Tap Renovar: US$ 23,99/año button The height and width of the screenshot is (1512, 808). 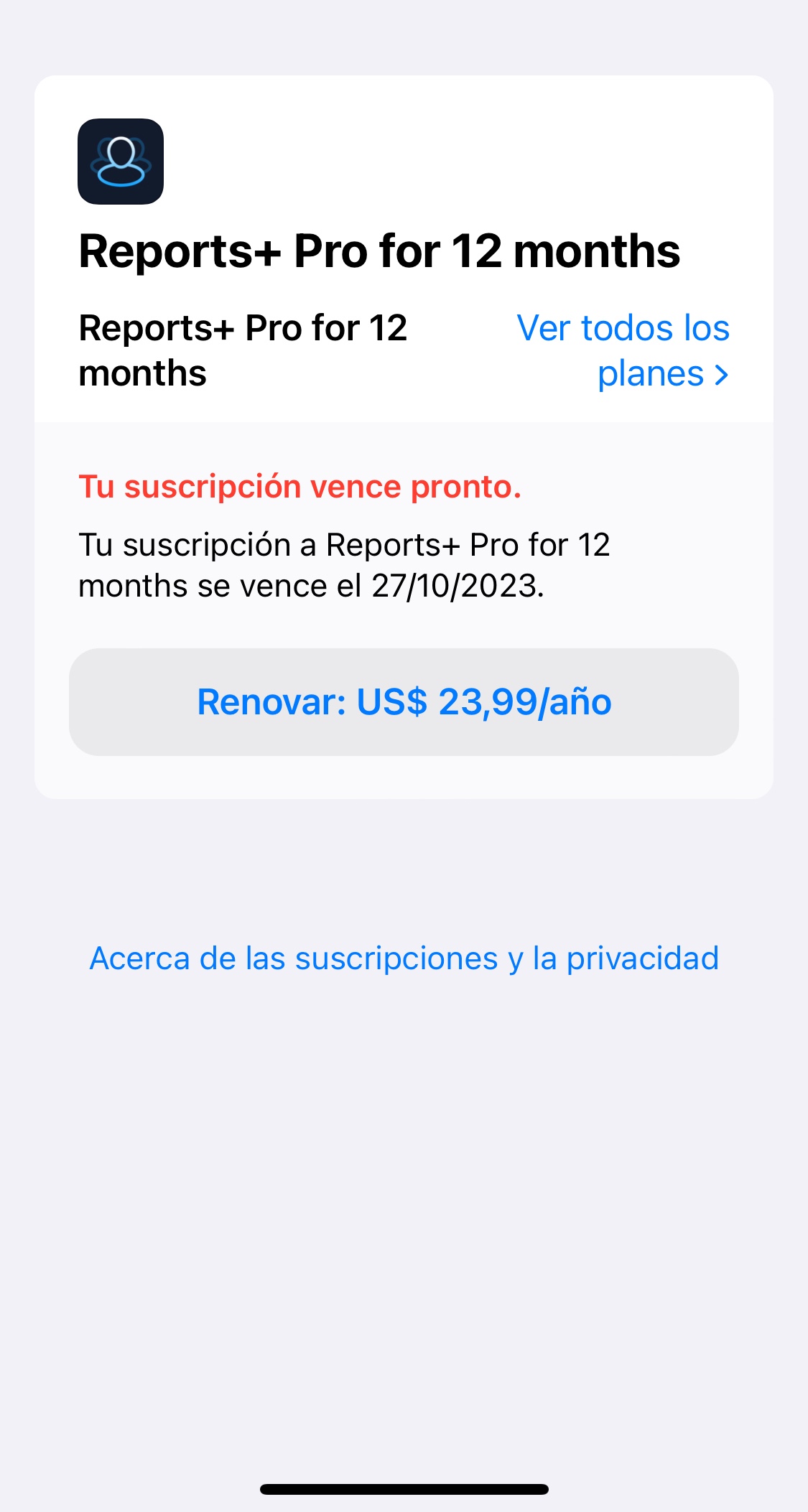(x=404, y=701)
